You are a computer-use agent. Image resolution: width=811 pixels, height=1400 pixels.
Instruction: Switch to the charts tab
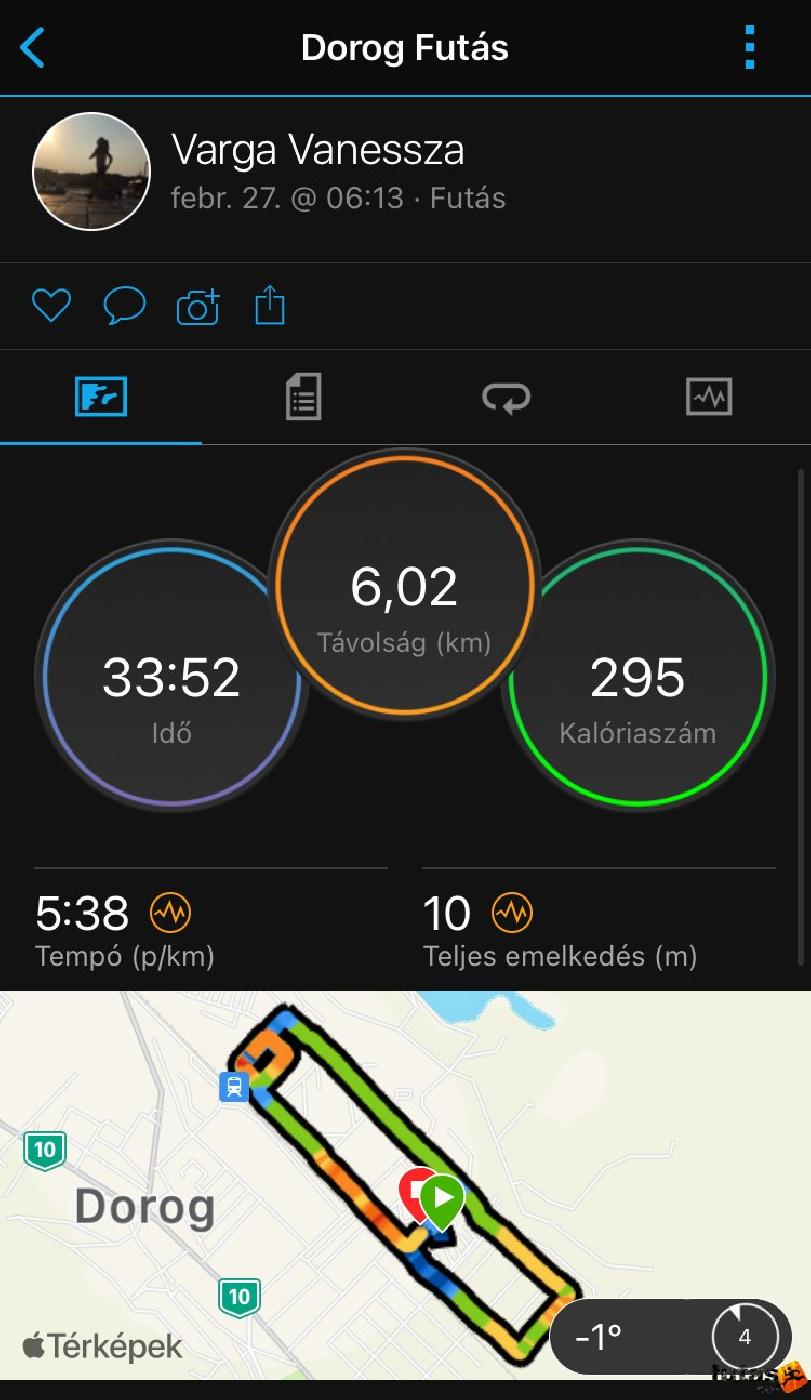tap(709, 397)
